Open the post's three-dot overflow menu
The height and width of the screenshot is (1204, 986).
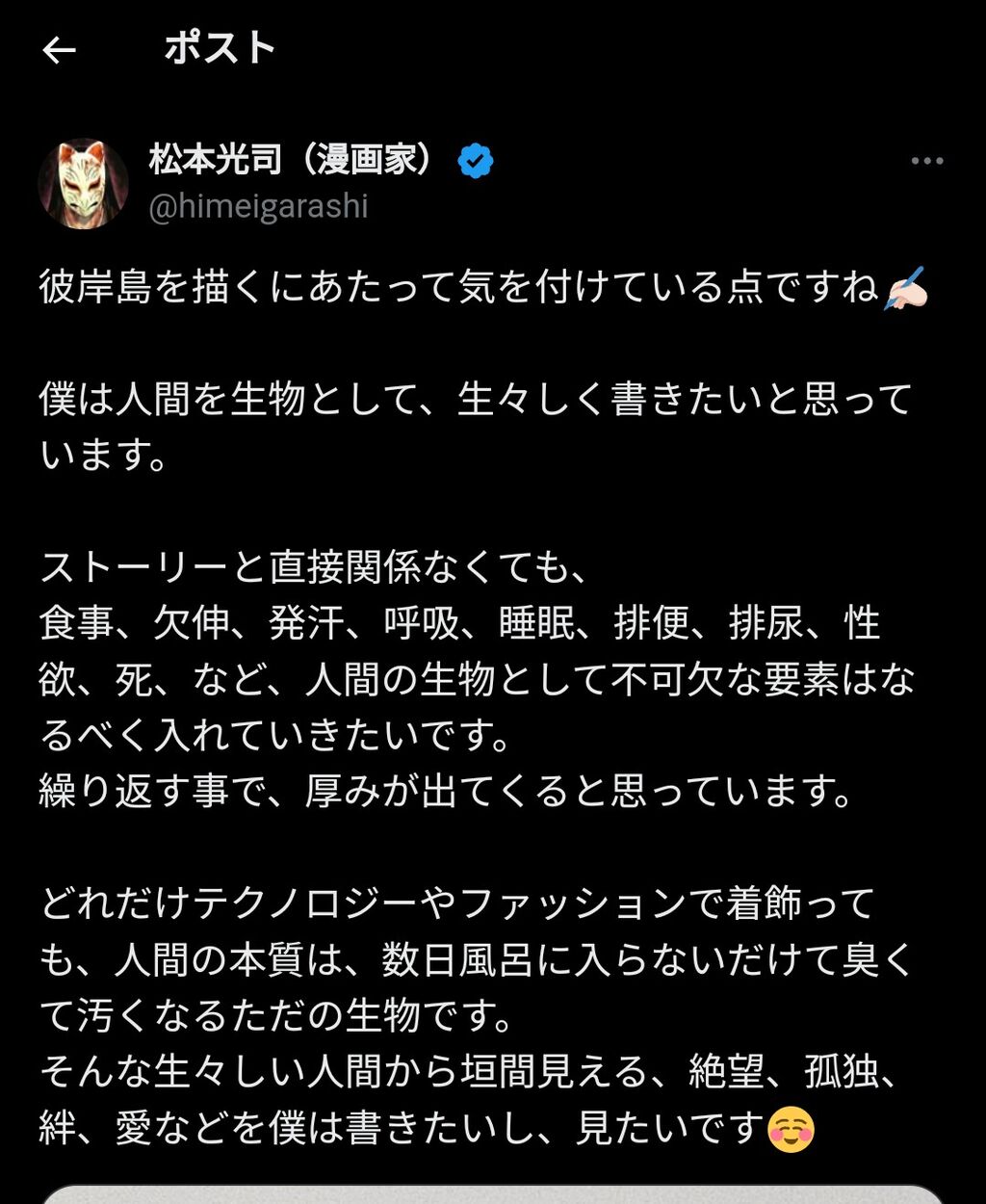[x=926, y=161]
